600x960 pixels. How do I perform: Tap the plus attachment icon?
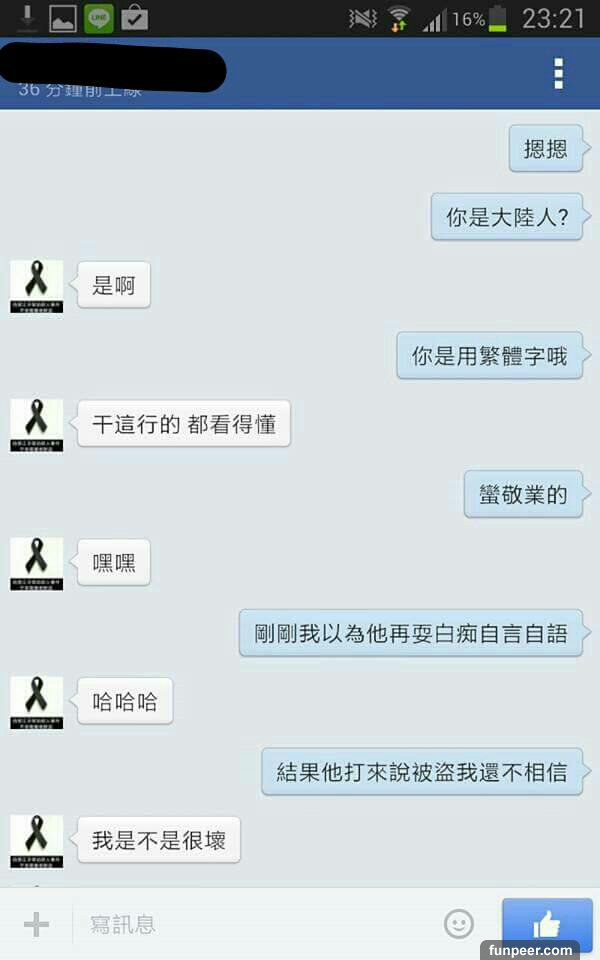coord(36,924)
